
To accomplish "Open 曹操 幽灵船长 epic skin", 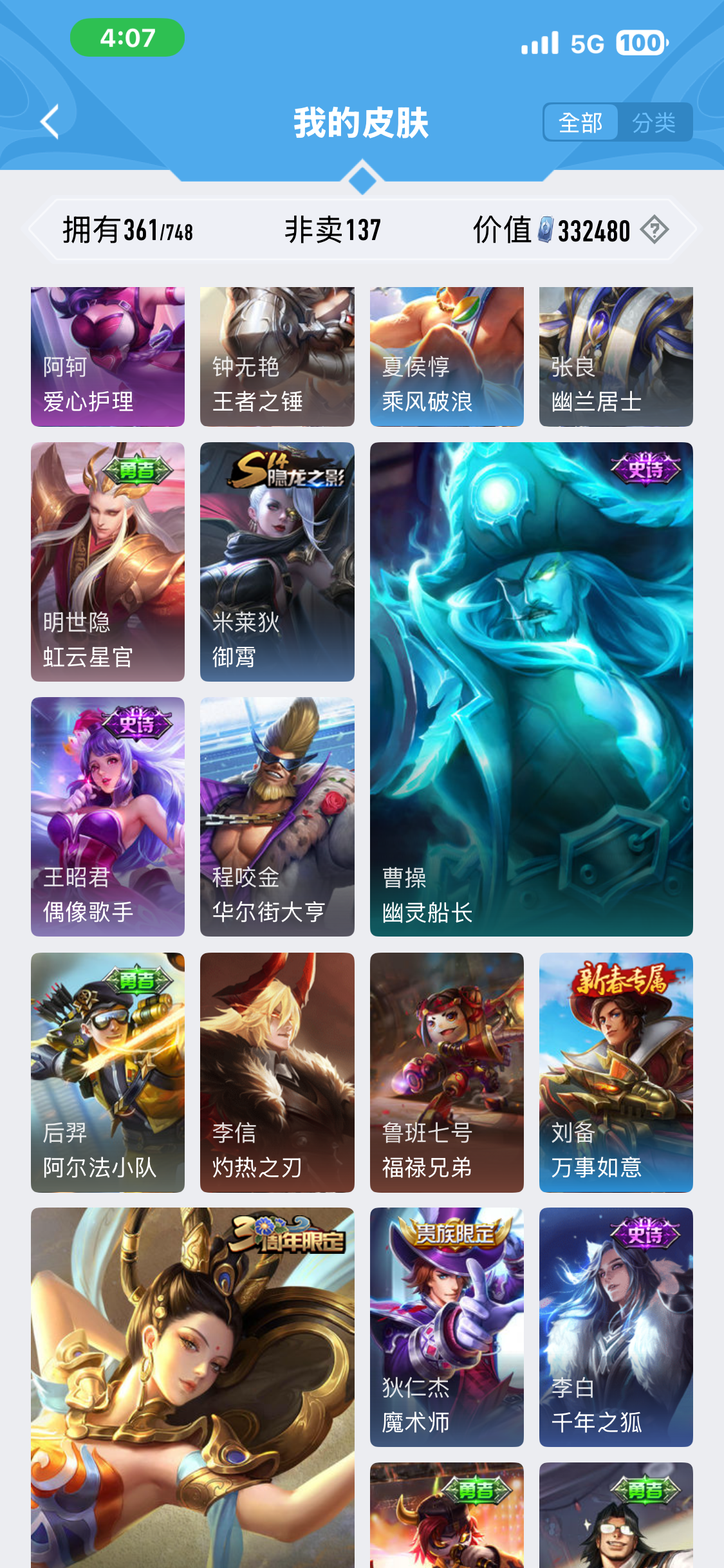I will [x=531, y=689].
